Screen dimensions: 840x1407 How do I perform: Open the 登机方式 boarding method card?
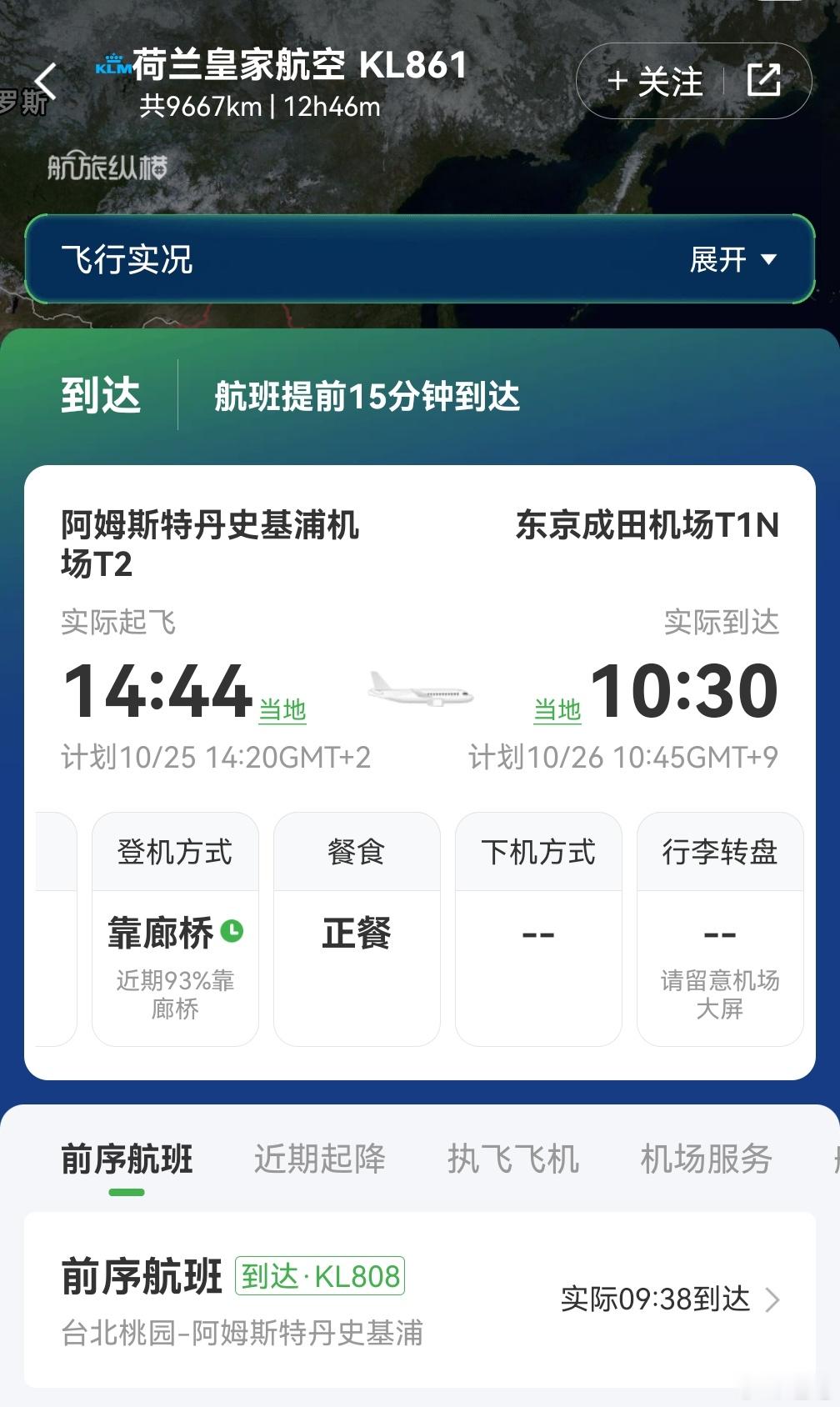pyautogui.click(x=173, y=925)
